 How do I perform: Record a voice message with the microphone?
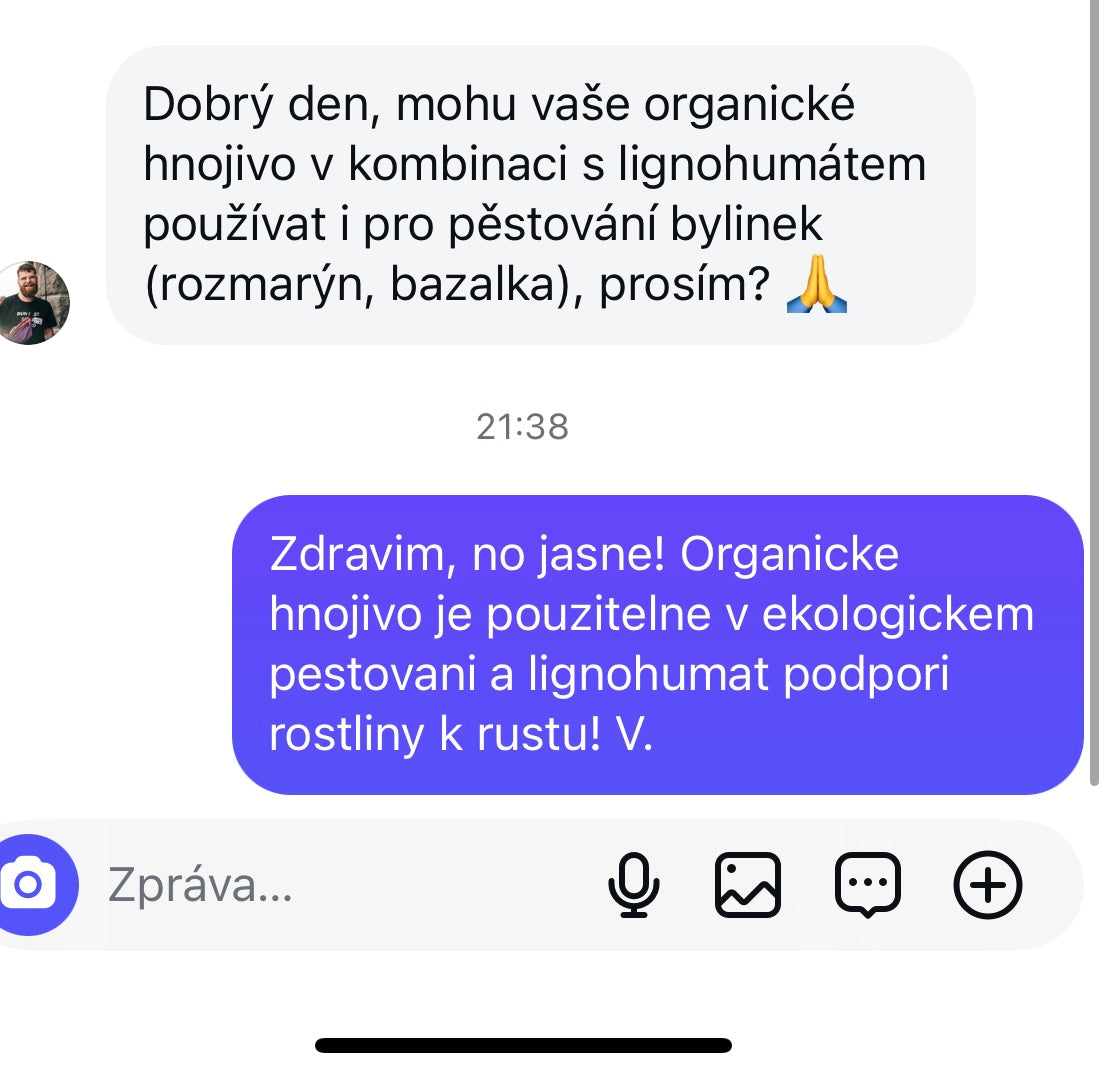[x=634, y=884]
